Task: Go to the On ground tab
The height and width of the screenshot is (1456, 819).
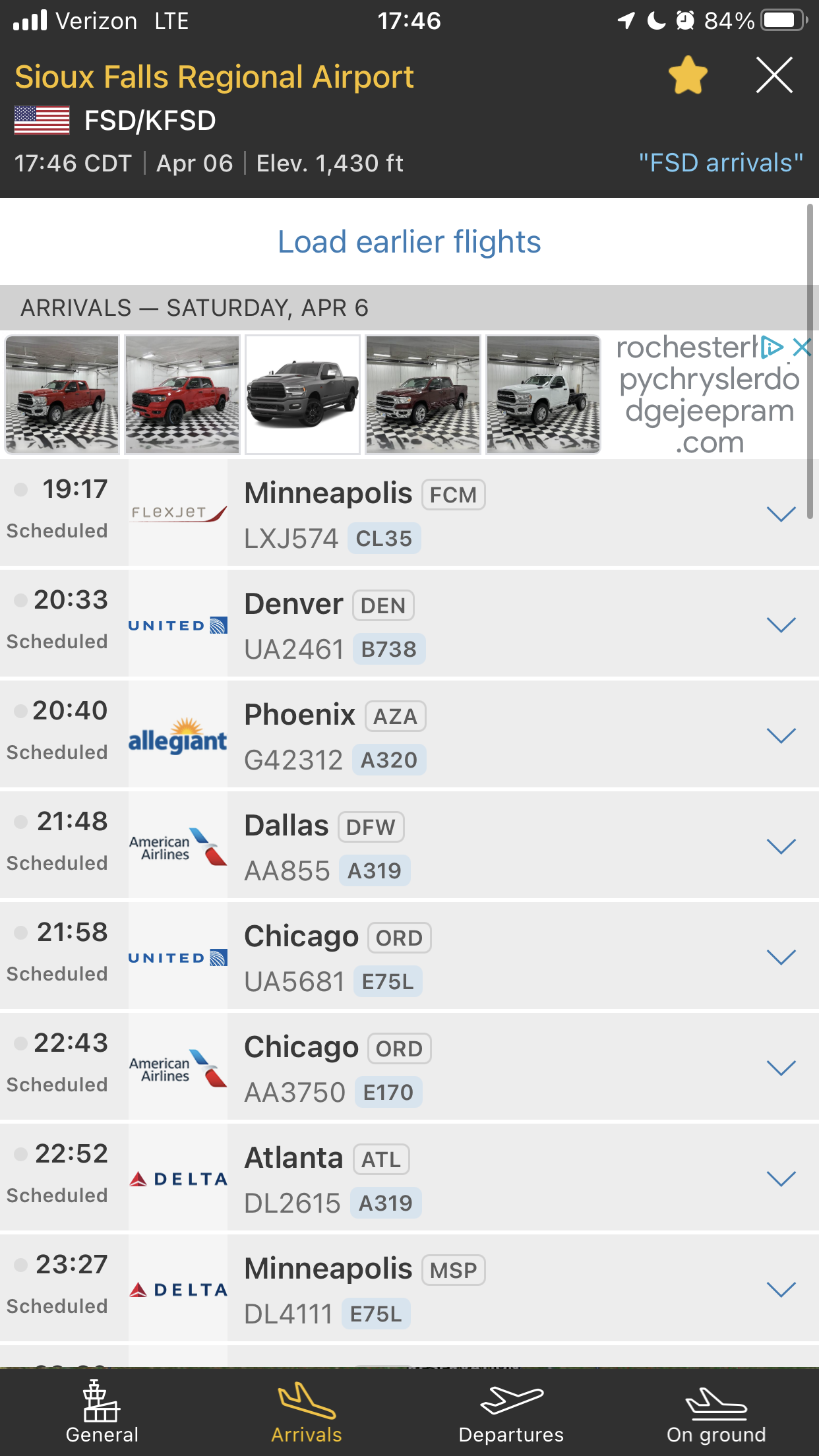Action: click(x=716, y=1412)
